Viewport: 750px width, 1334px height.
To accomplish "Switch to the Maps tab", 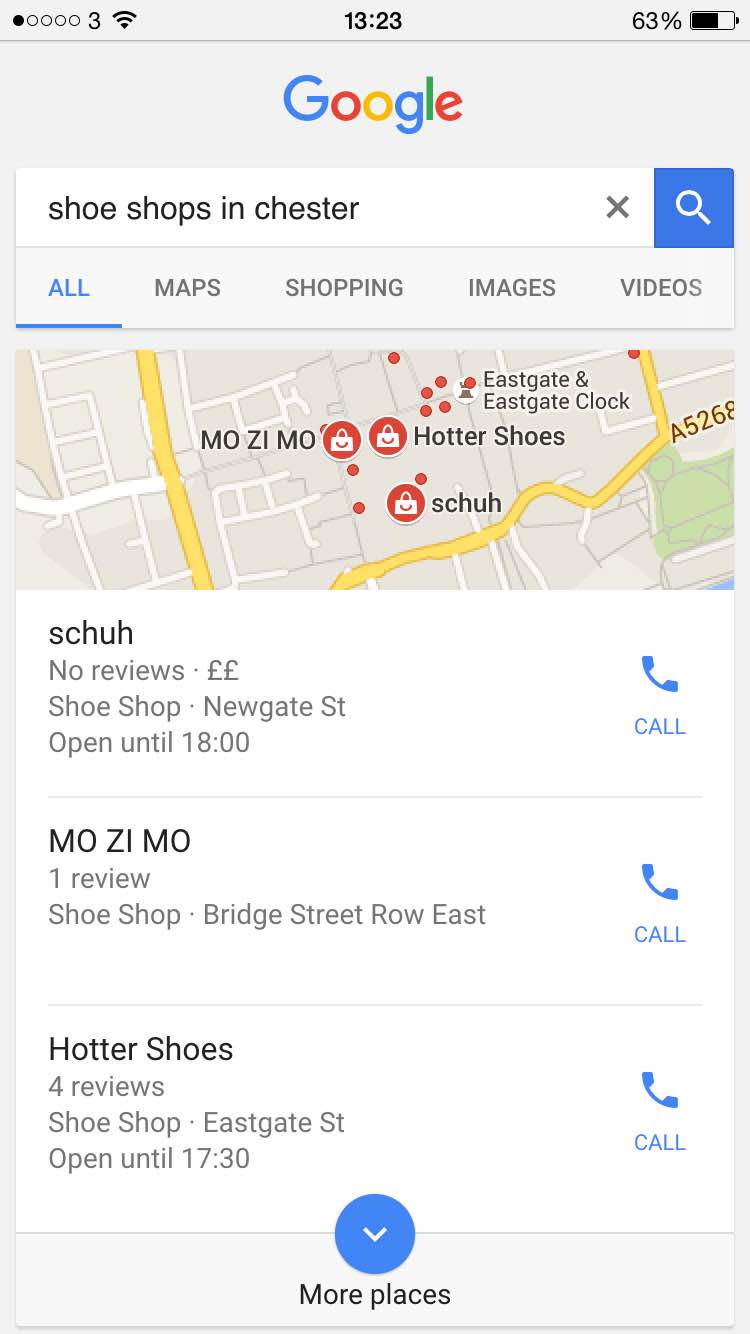I will click(x=187, y=288).
